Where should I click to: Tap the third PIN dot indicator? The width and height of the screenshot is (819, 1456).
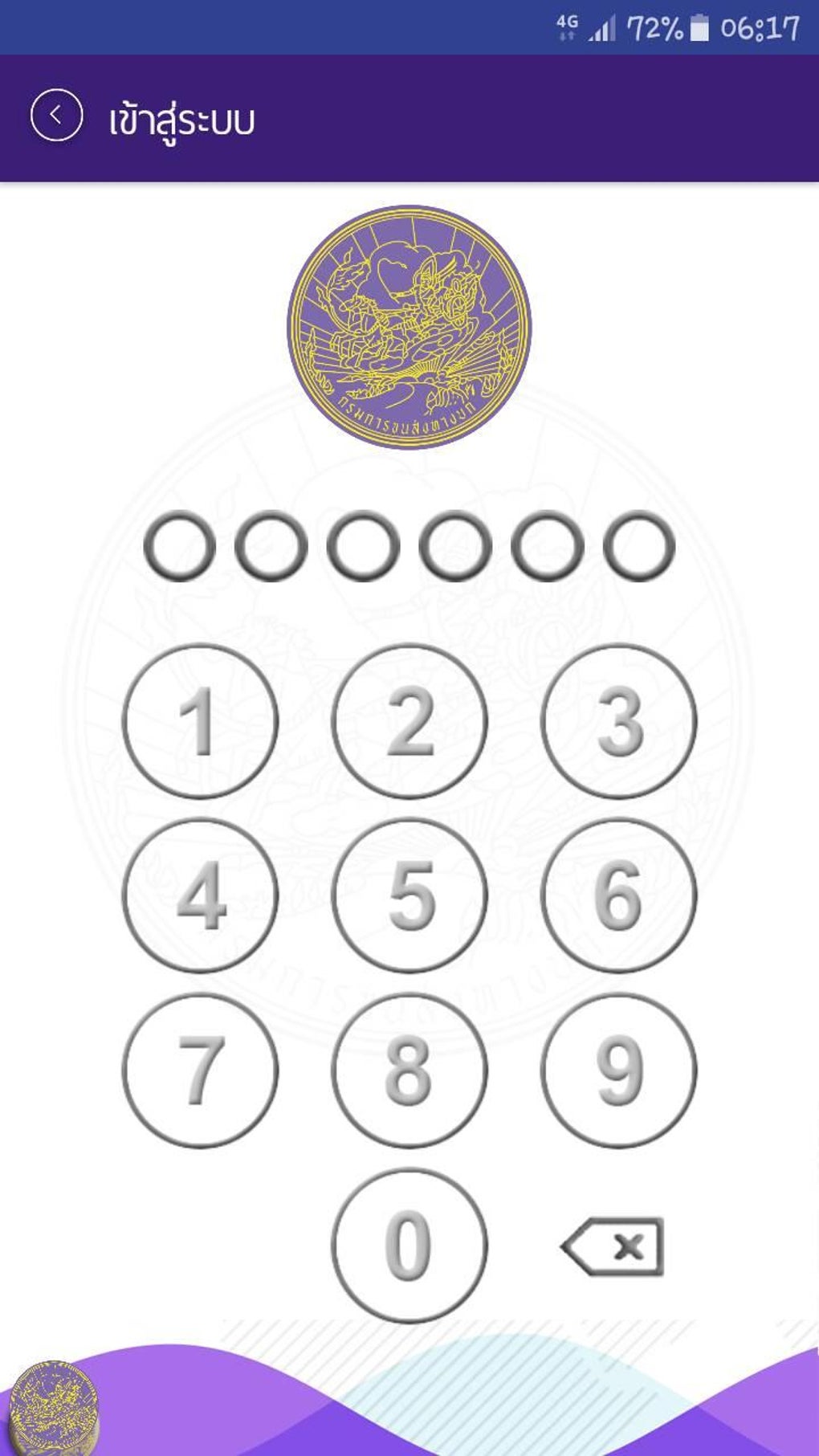click(364, 547)
